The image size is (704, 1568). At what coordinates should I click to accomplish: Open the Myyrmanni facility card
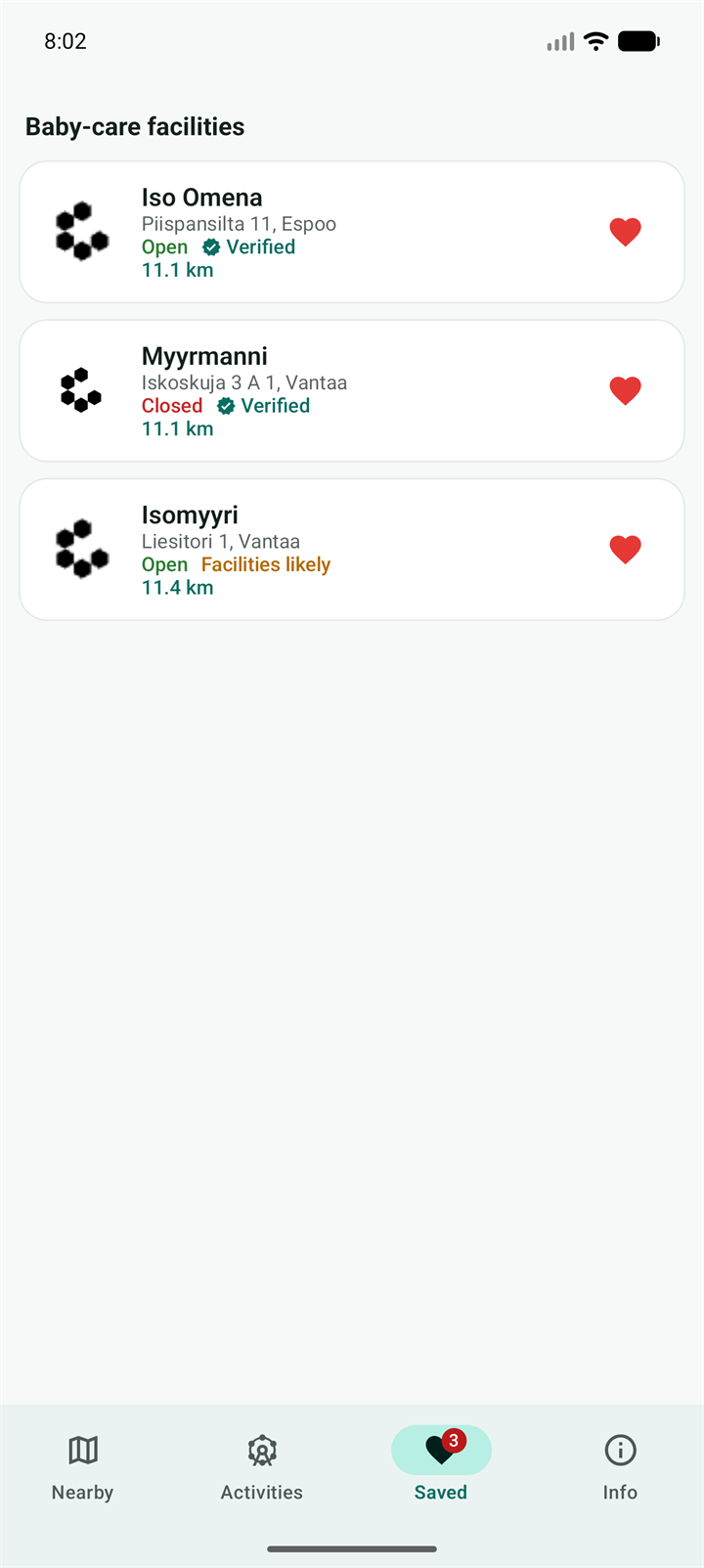[x=352, y=390]
